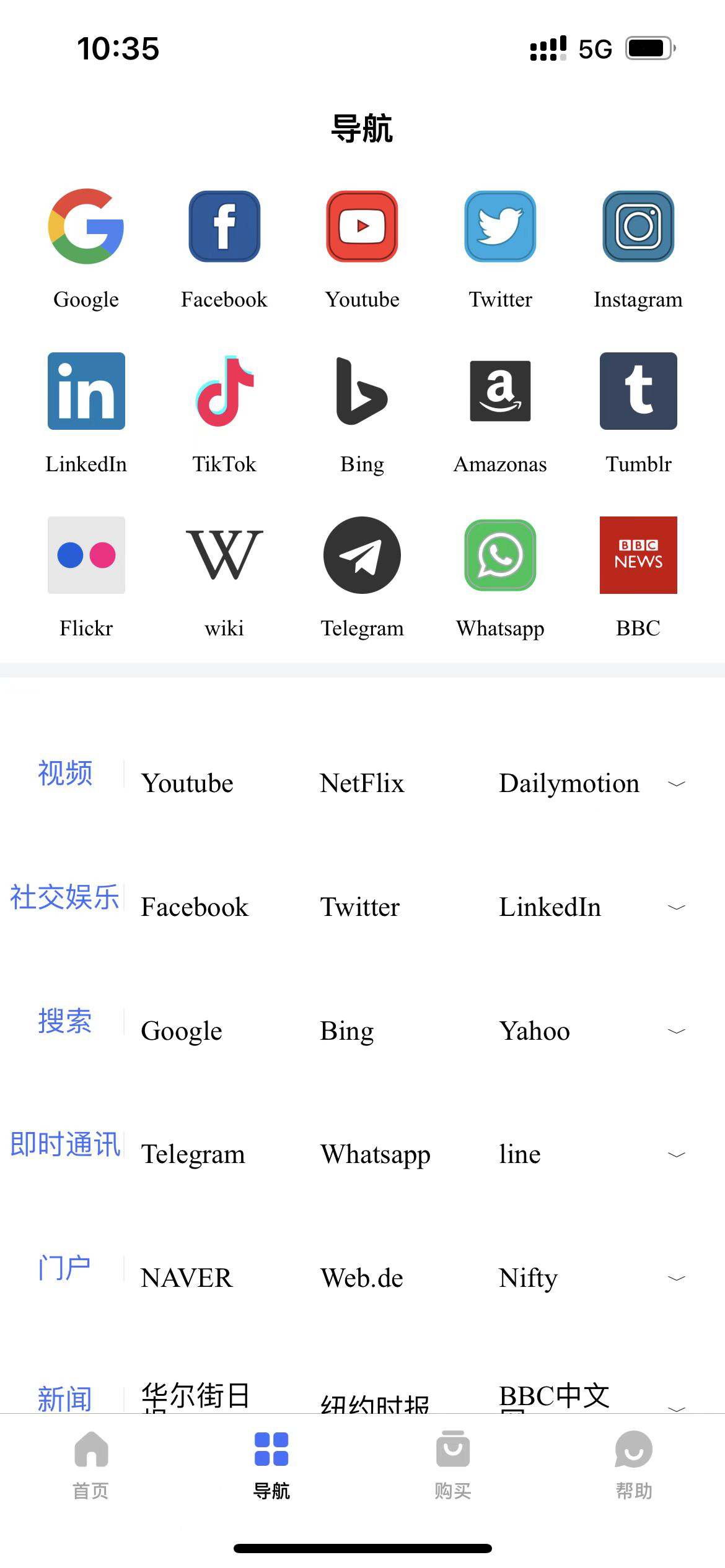Image resolution: width=725 pixels, height=1568 pixels.
Task: Open the Tumblr icon
Action: point(638,391)
